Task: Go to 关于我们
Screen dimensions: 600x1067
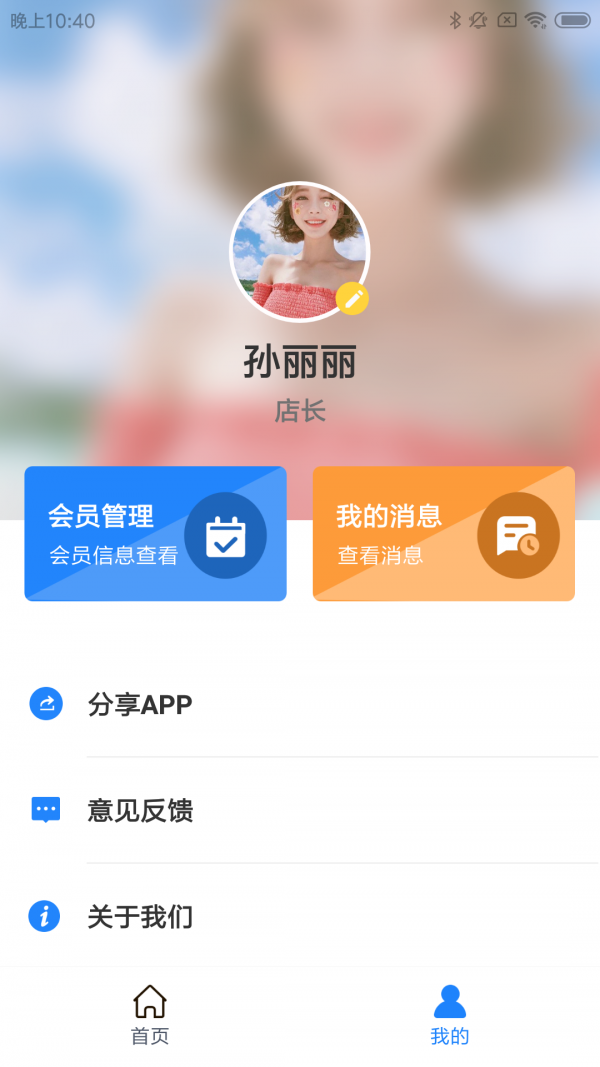Action: (300, 916)
